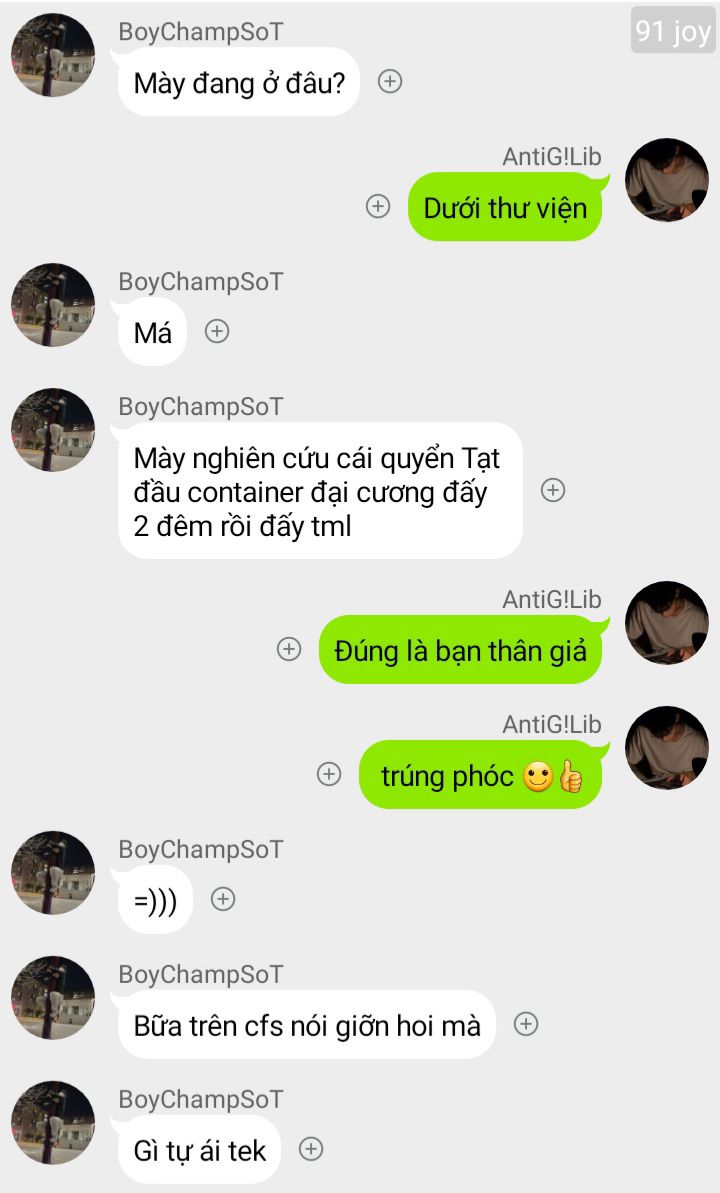720x1193 pixels.
Task: Tap the plus icon beside "trúng phóc"
Action: tap(329, 774)
